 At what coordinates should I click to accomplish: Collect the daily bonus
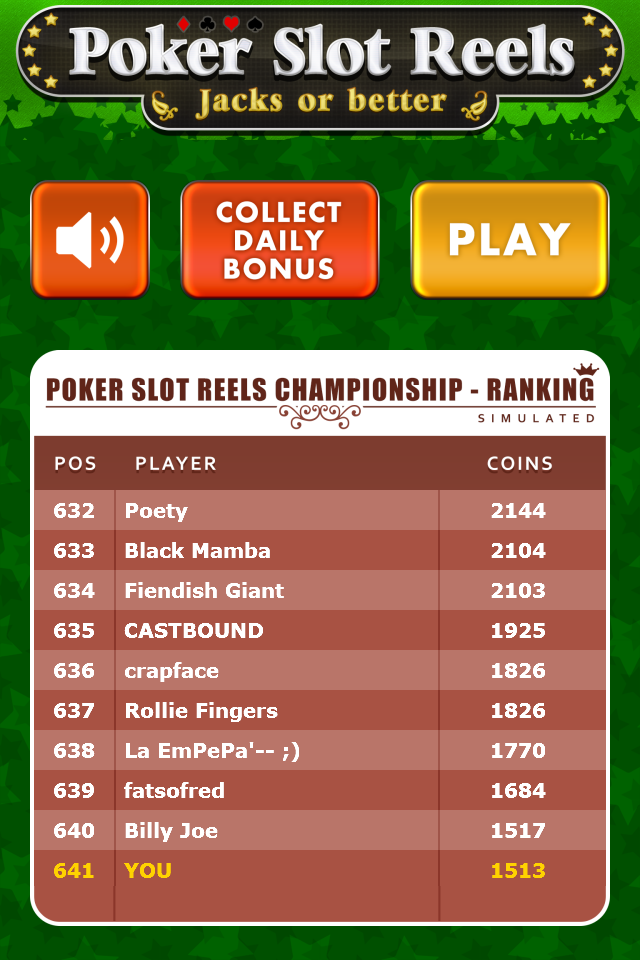click(x=279, y=240)
